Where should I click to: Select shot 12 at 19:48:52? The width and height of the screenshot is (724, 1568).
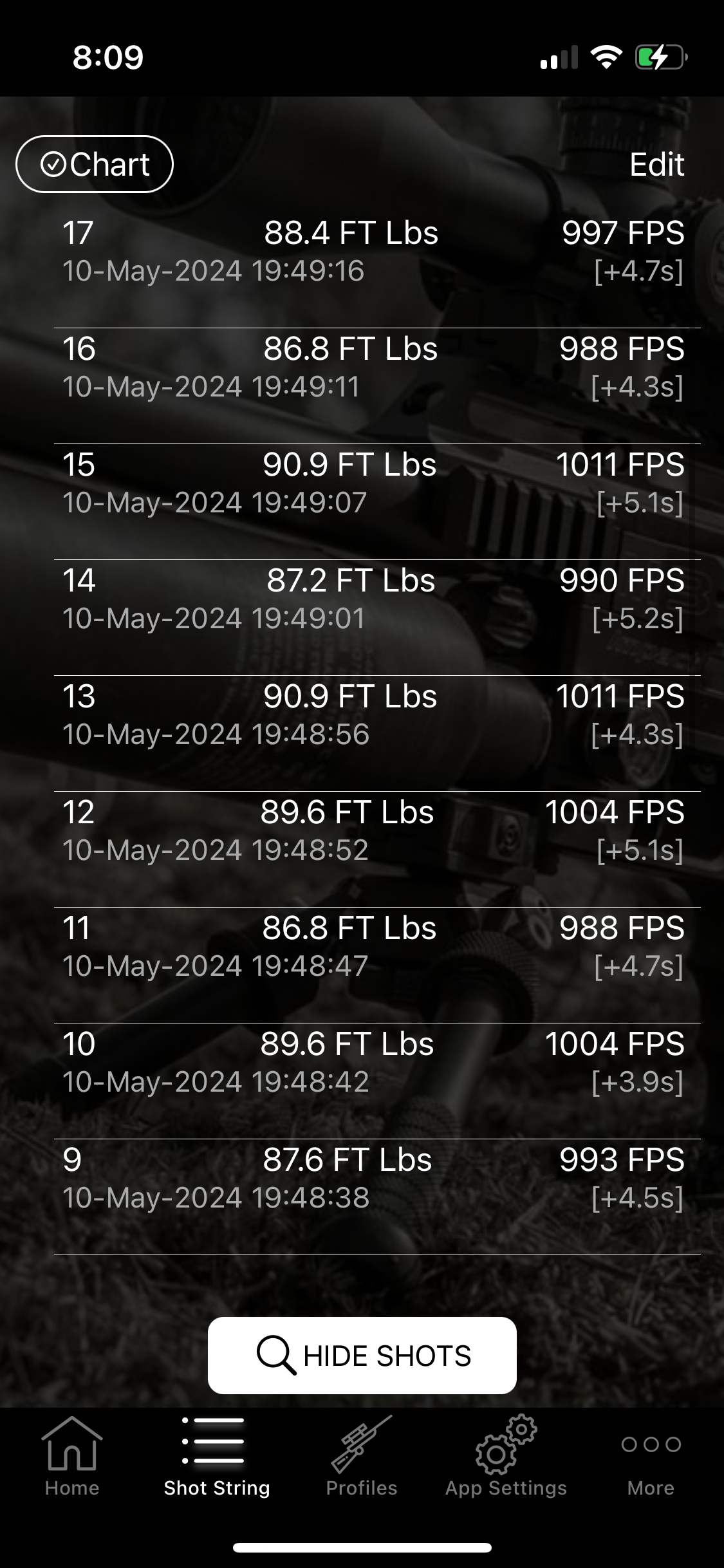(x=373, y=831)
